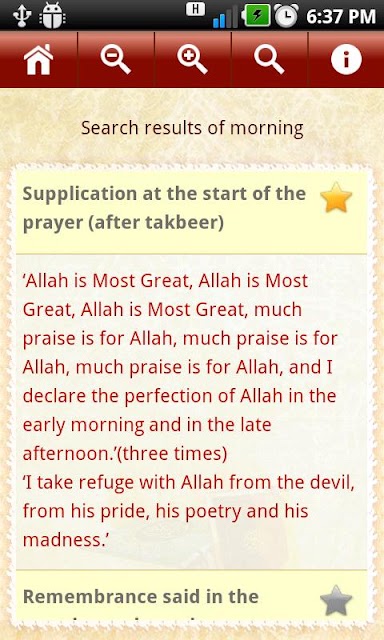The height and width of the screenshot is (640, 384).
Task: Open 'Supplication at the start of the prayer' result
Action: tap(164, 208)
